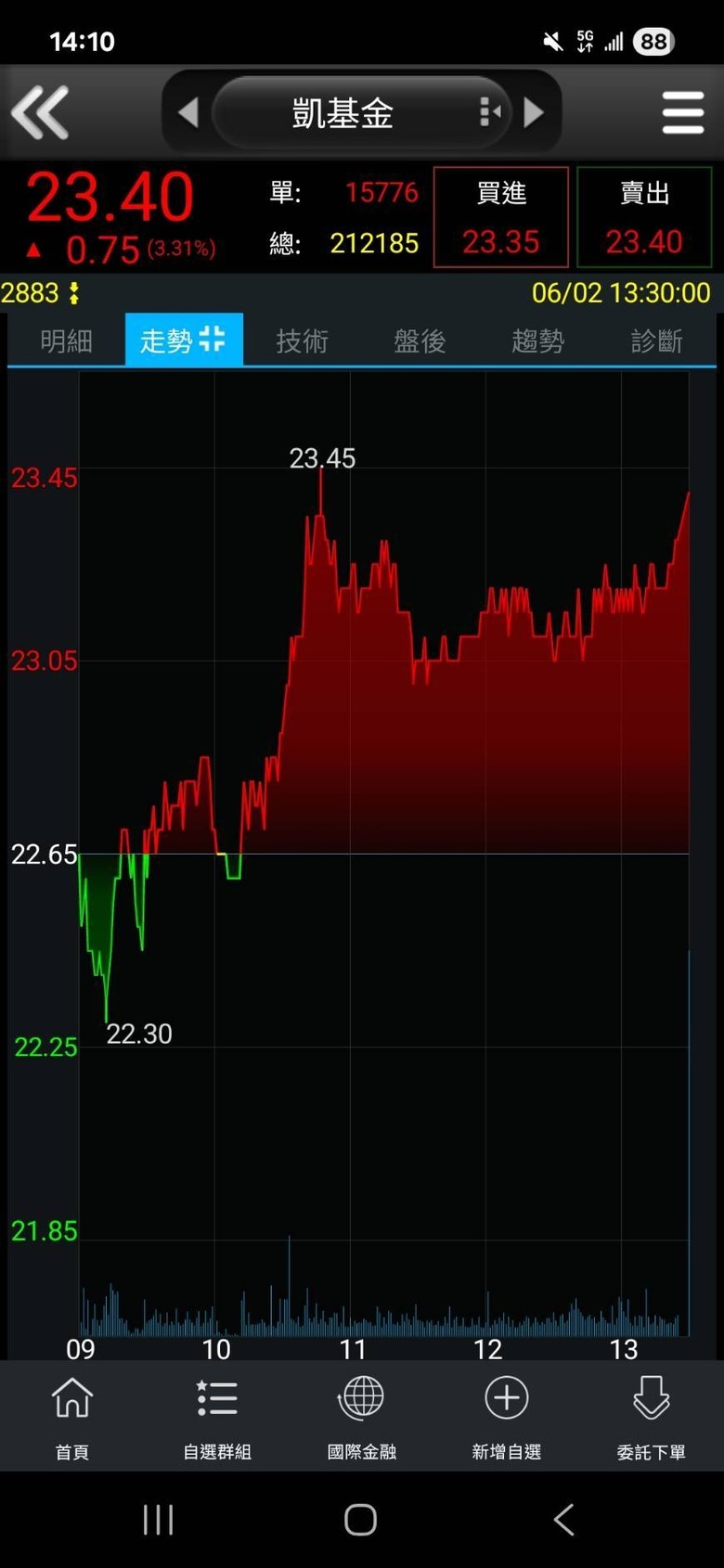
Task: Switch to the 明細 tab
Action: [66, 341]
